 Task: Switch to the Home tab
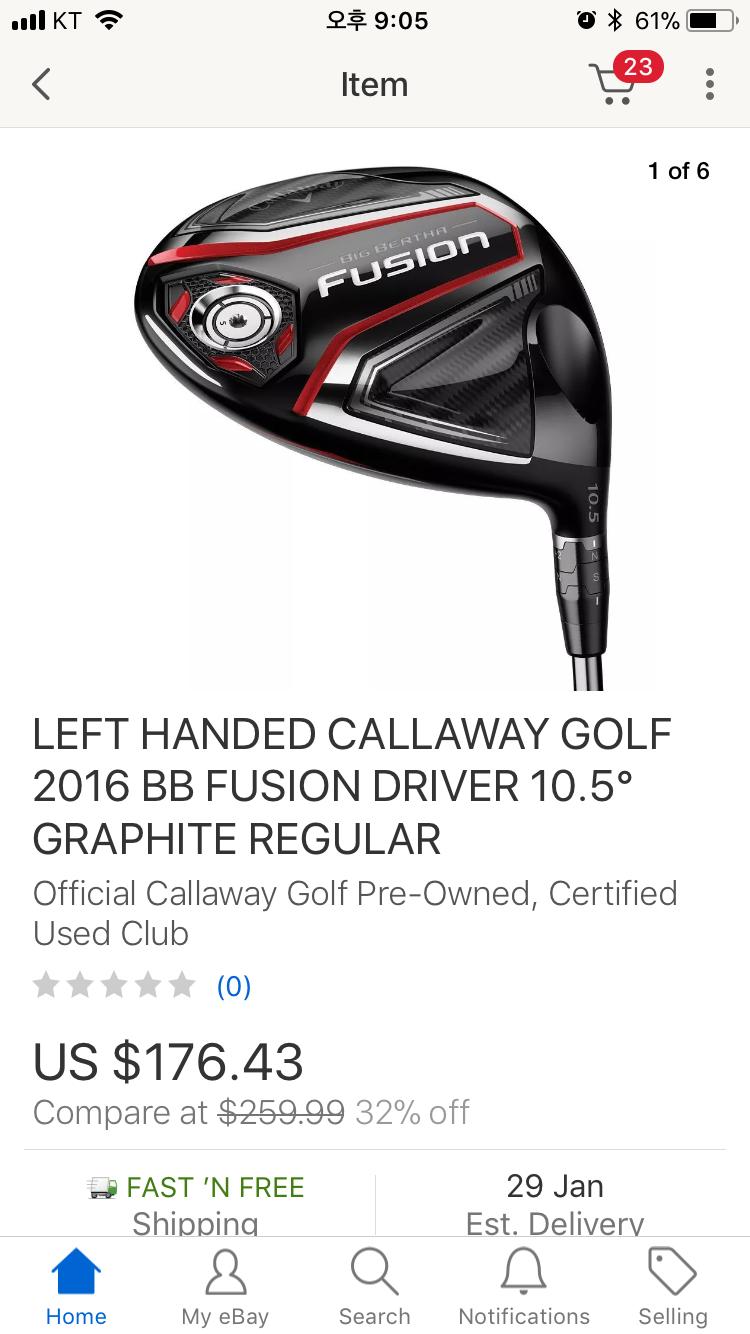[76, 1286]
